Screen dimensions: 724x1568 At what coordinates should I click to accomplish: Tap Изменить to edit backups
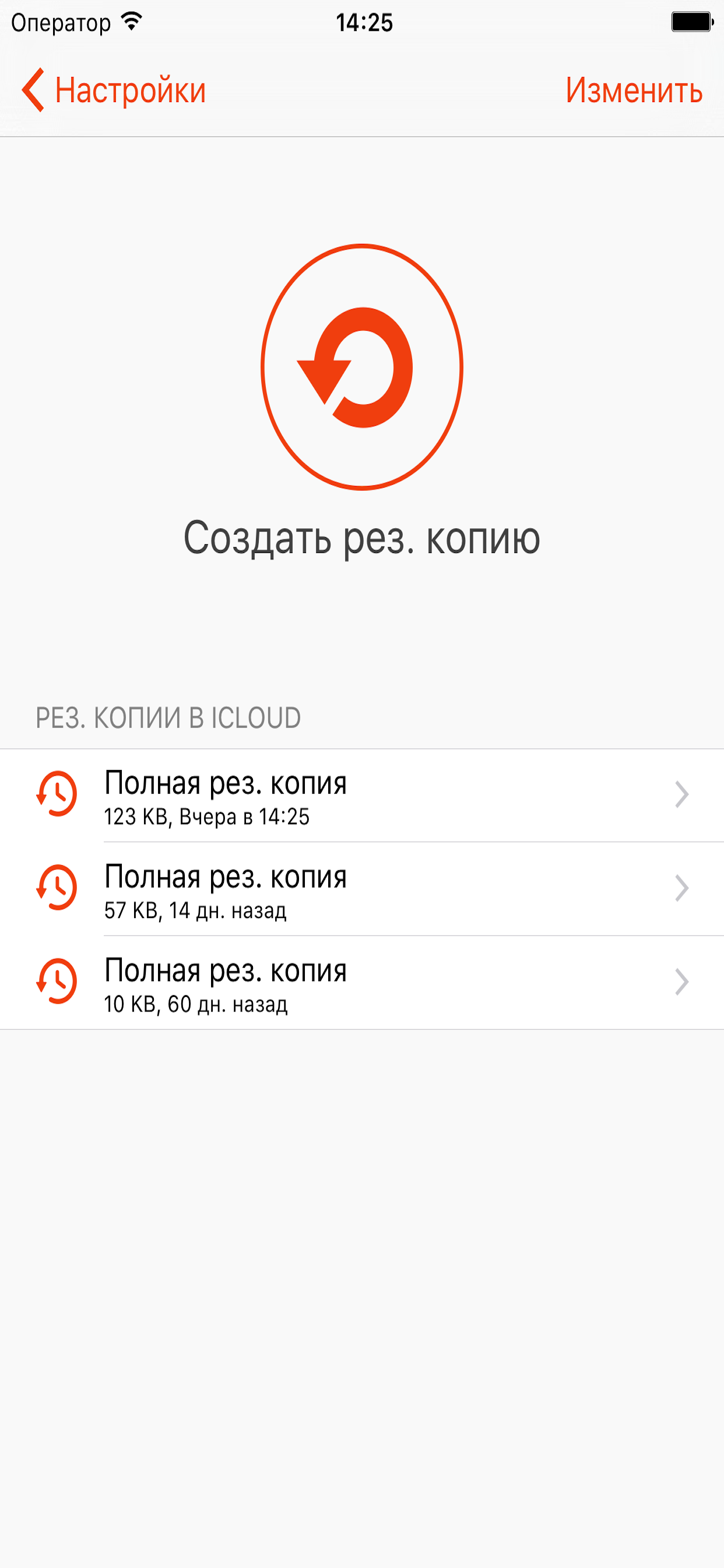tap(634, 90)
